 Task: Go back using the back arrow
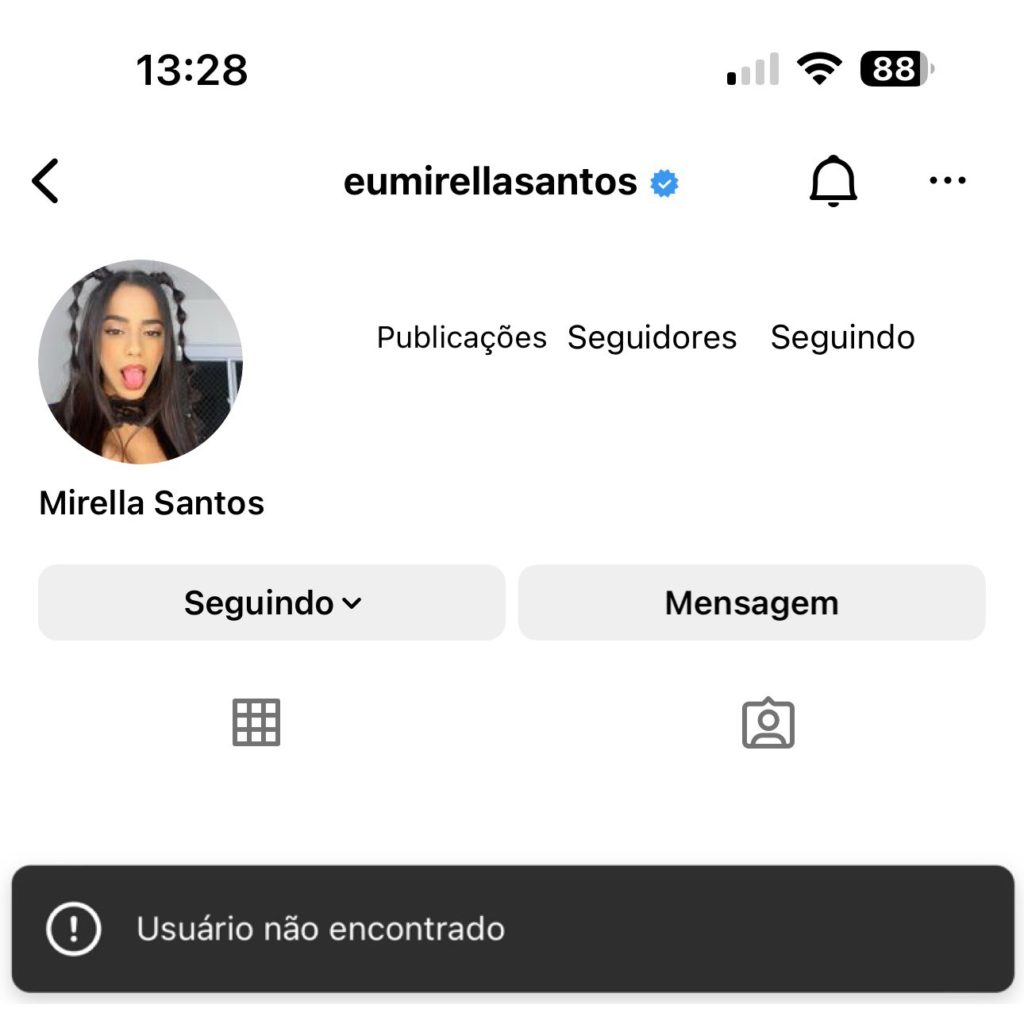tap(46, 181)
